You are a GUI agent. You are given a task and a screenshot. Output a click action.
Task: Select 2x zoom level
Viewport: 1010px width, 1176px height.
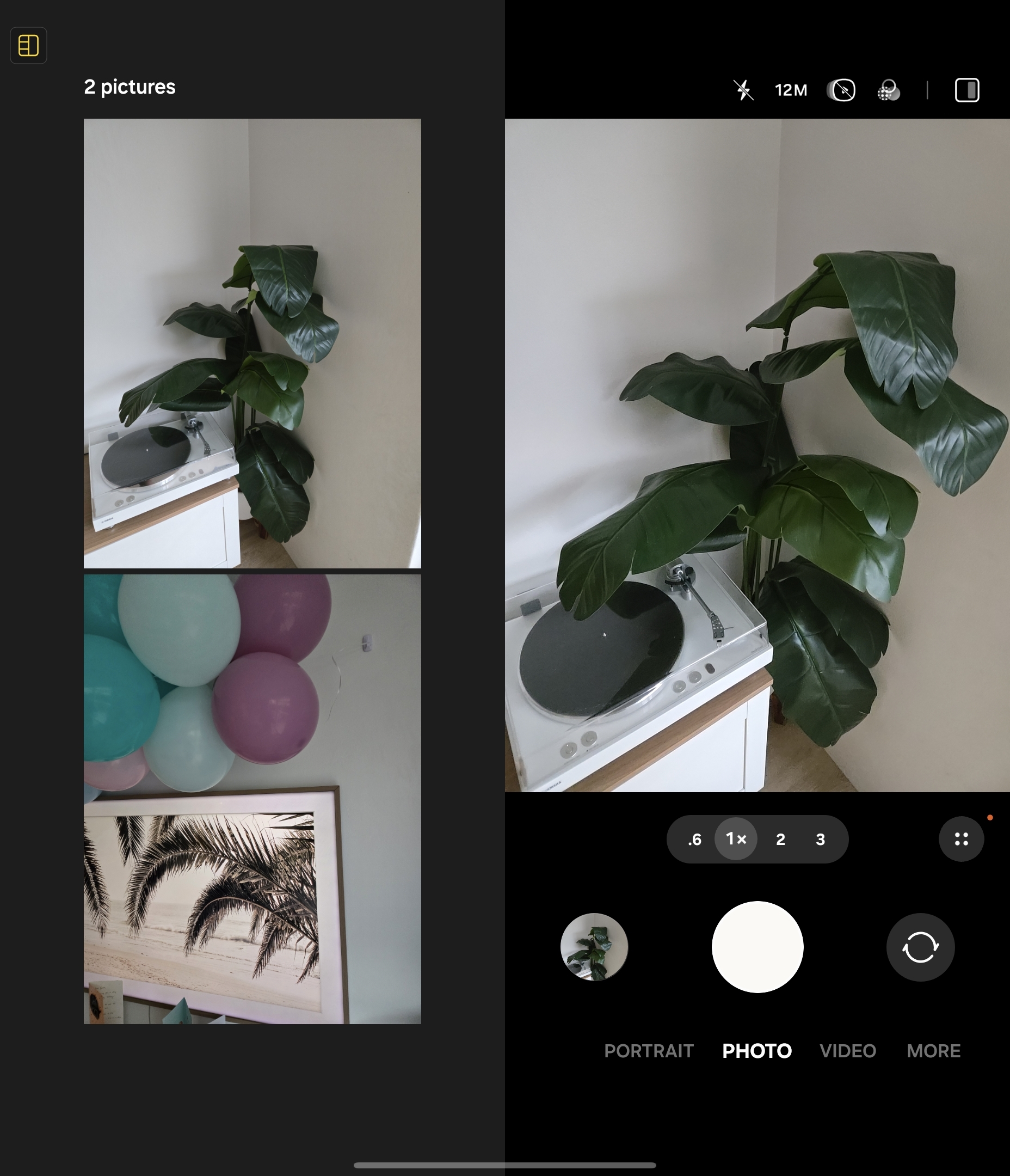[780, 840]
